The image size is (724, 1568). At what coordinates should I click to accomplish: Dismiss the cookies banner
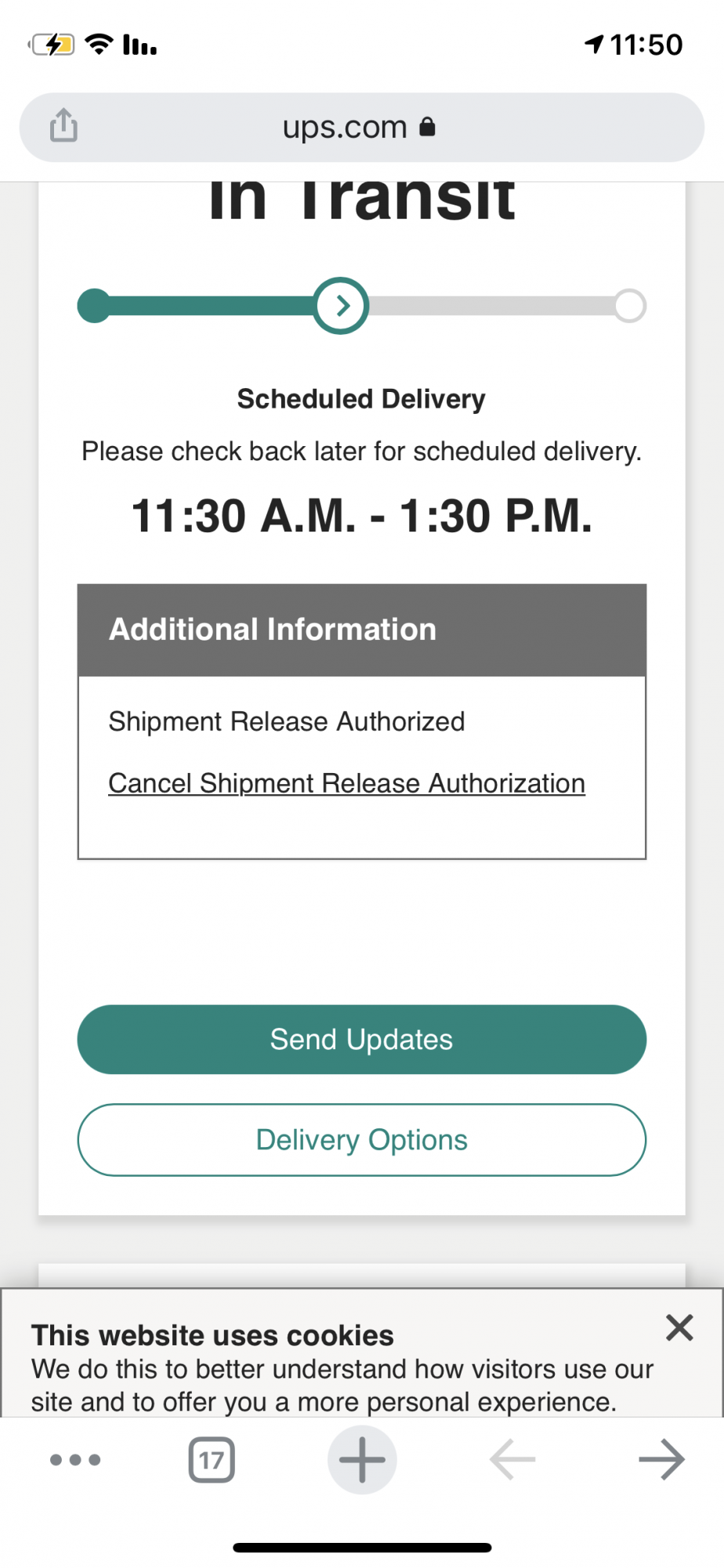click(x=679, y=1328)
